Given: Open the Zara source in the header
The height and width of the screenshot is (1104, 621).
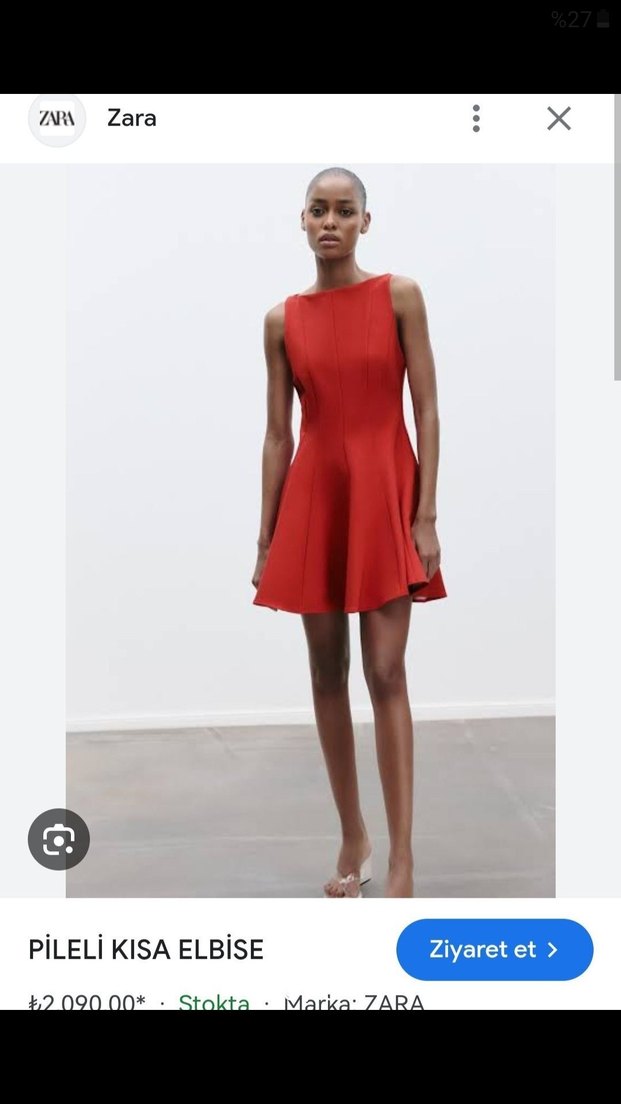Looking at the screenshot, I should tap(131, 118).
